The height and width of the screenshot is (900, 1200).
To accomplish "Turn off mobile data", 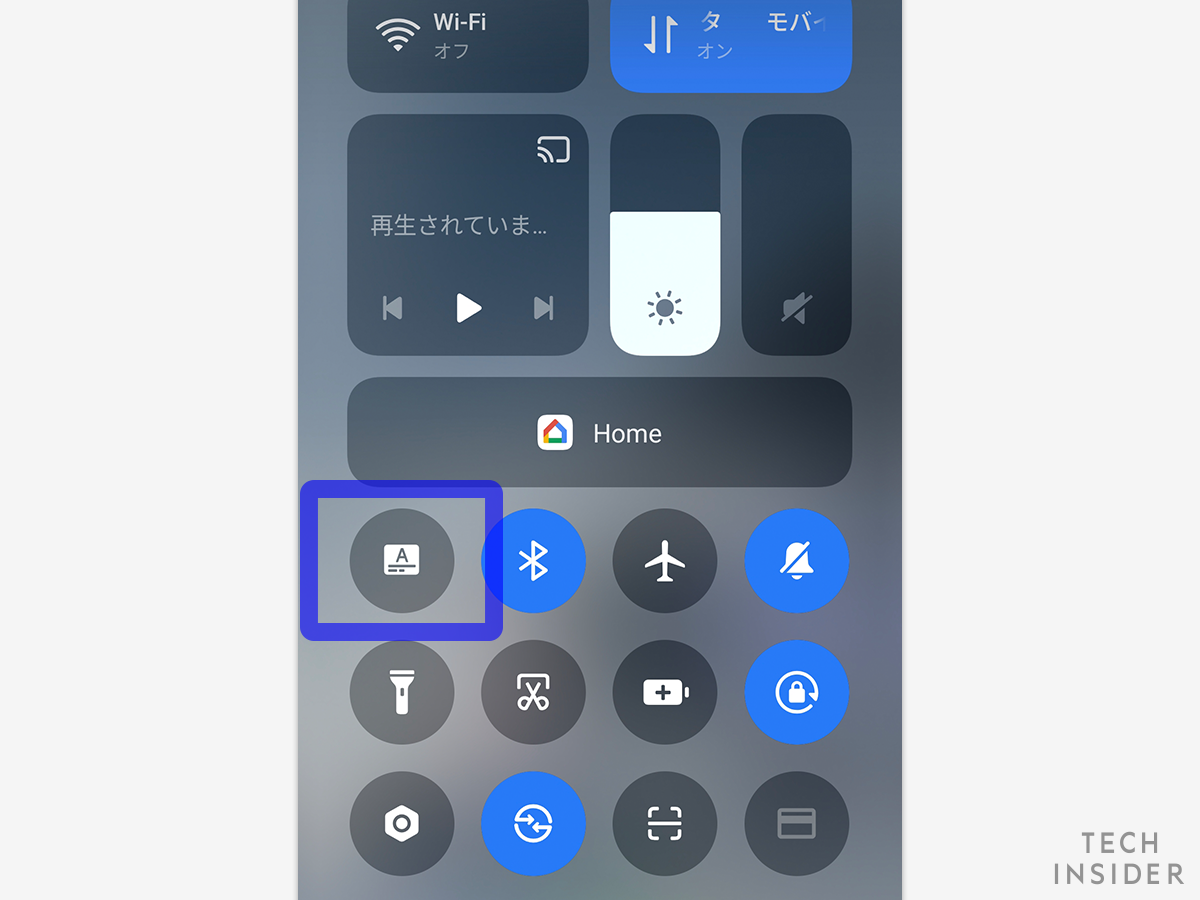I will point(730,40).
